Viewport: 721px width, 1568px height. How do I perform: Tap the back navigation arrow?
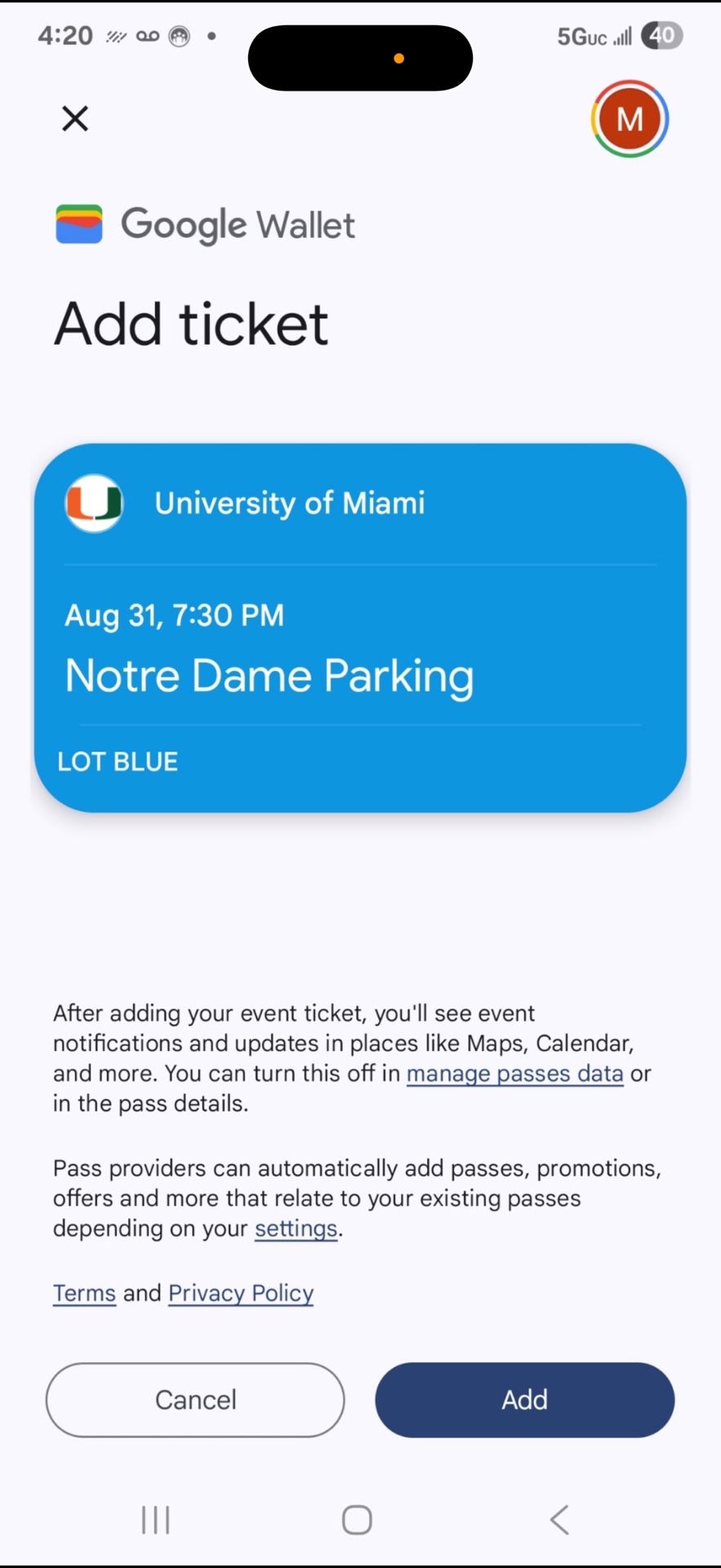(x=559, y=1519)
